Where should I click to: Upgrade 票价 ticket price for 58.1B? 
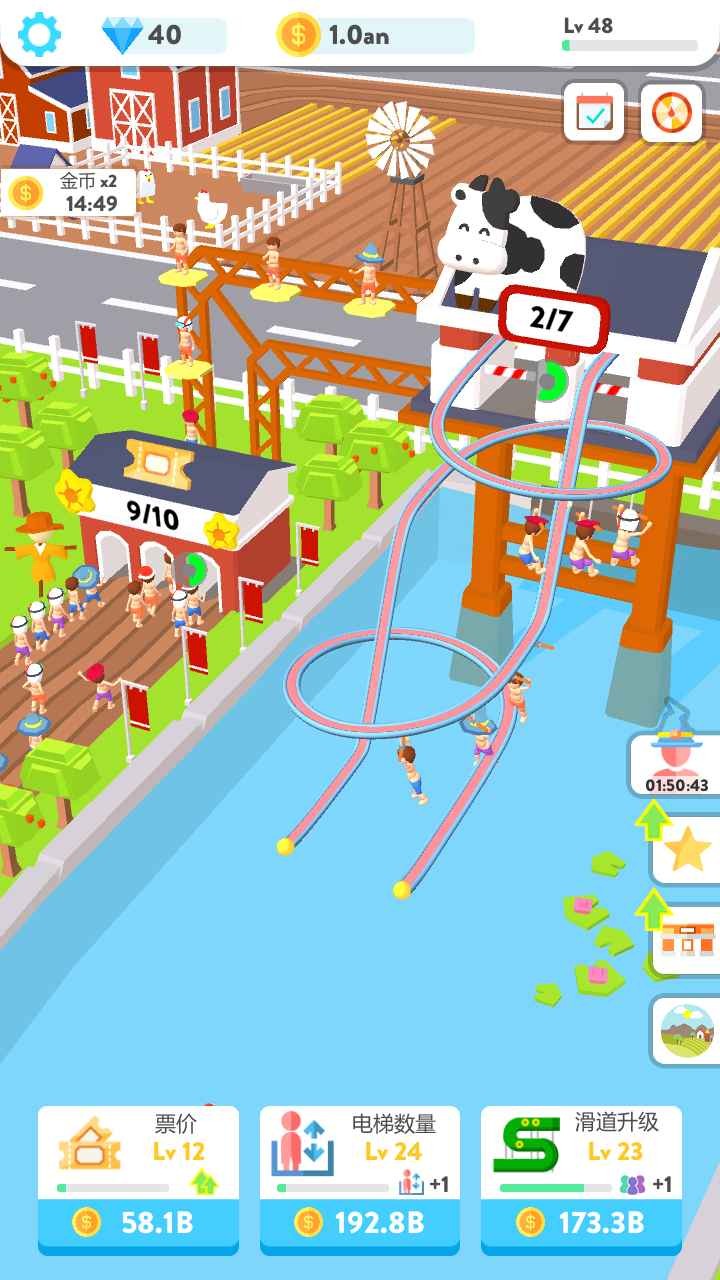click(138, 1221)
